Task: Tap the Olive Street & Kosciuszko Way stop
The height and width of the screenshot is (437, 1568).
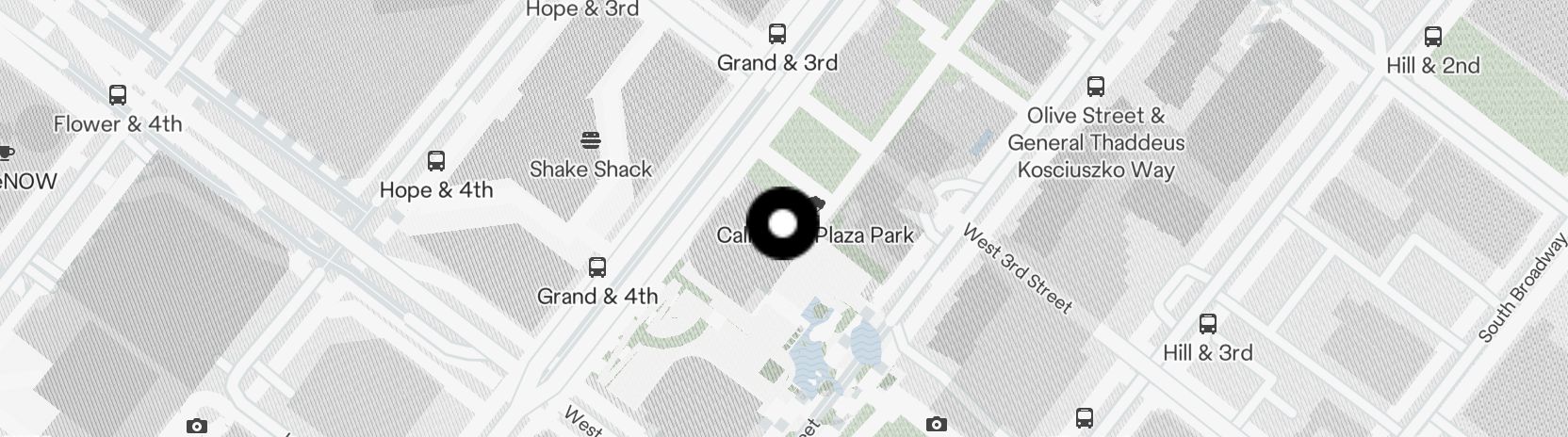Action: (x=1095, y=88)
